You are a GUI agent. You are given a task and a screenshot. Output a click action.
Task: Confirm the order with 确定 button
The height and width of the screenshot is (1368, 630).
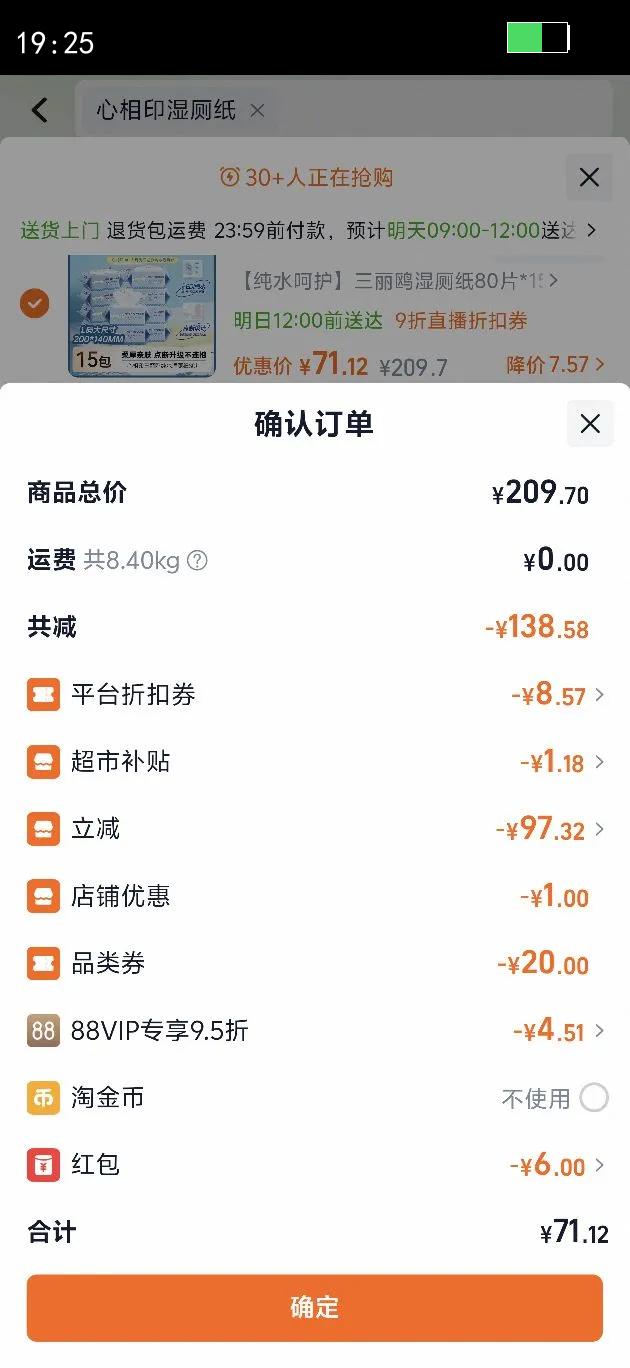(x=315, y=1307)
